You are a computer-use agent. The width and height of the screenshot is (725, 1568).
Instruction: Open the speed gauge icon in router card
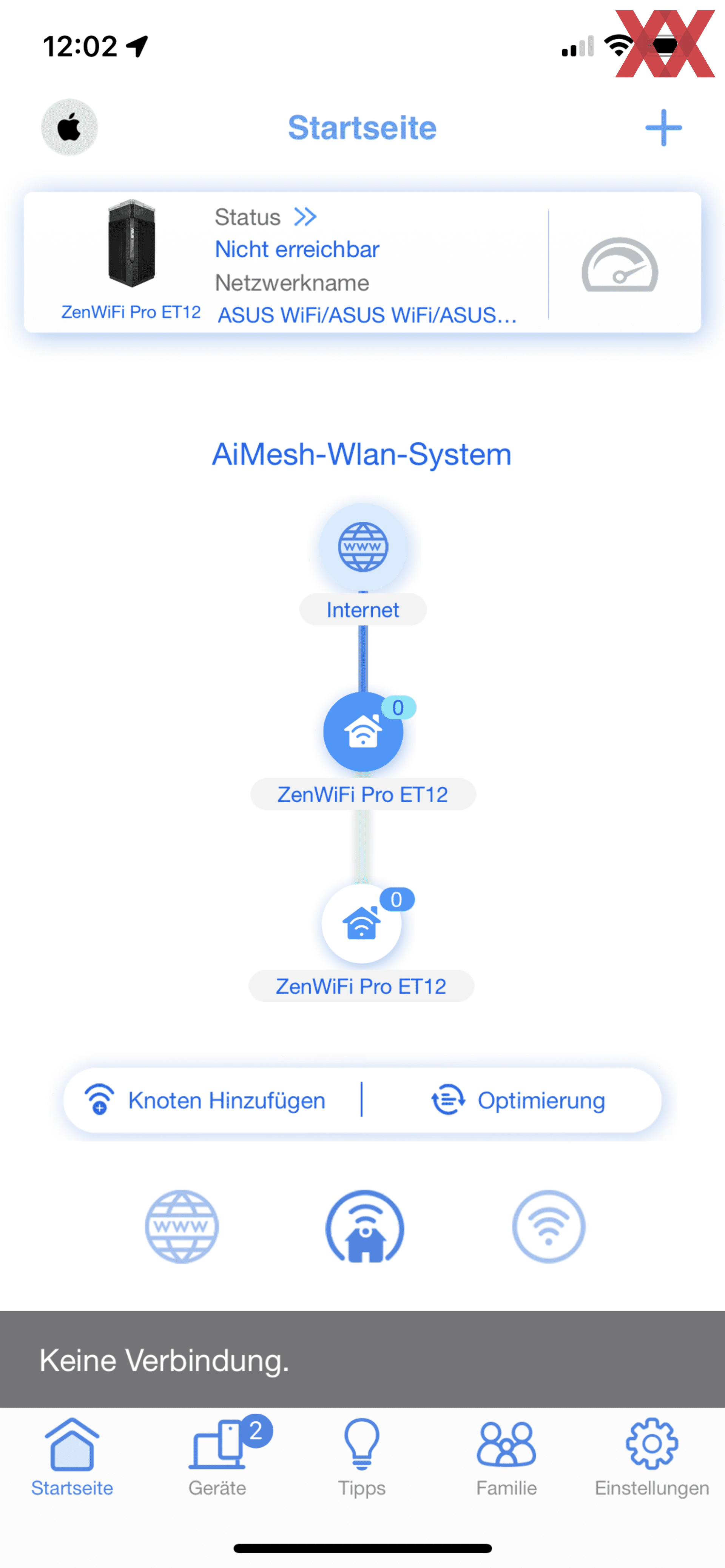pos(620,265)
